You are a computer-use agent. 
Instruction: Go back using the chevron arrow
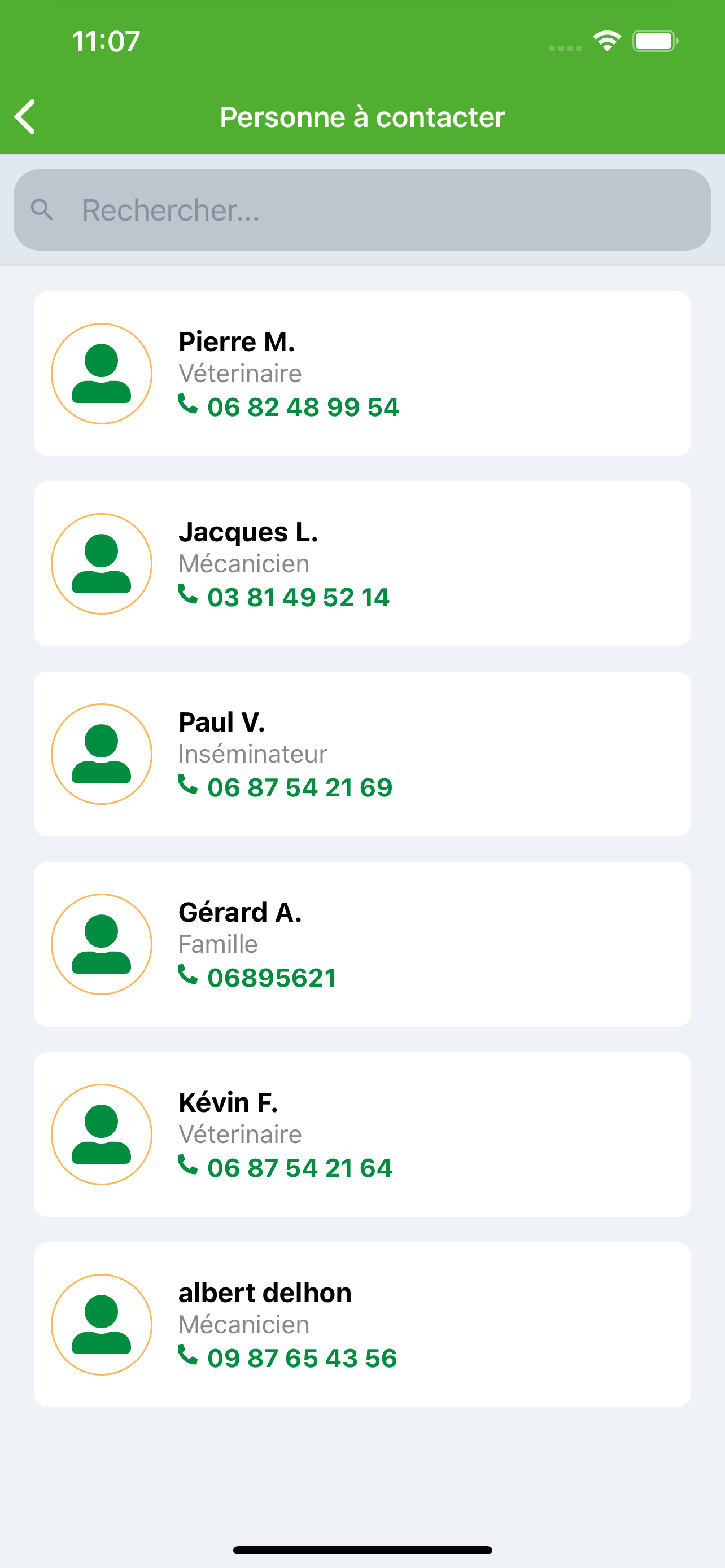pos(25,116)
